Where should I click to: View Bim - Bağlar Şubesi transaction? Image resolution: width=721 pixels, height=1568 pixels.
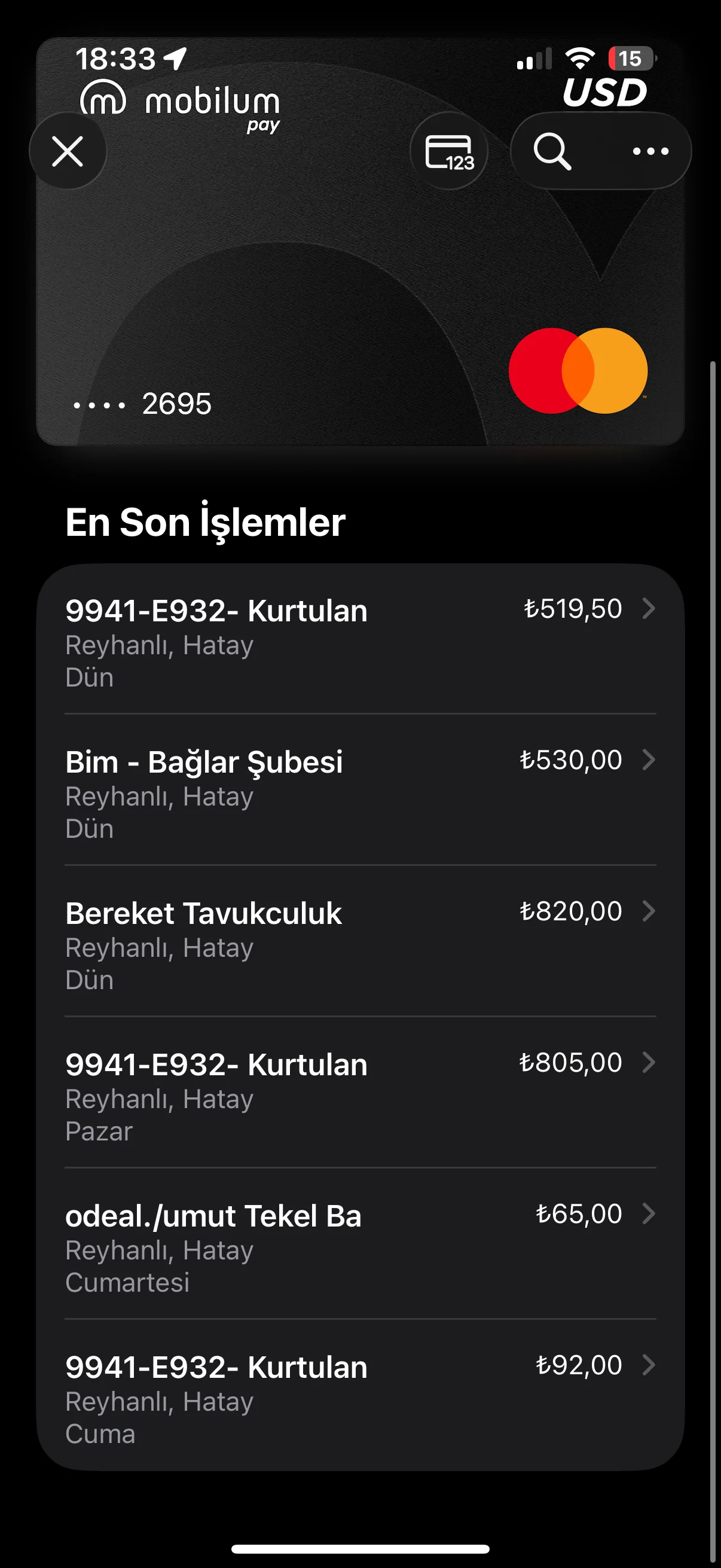tap(360, 792)
